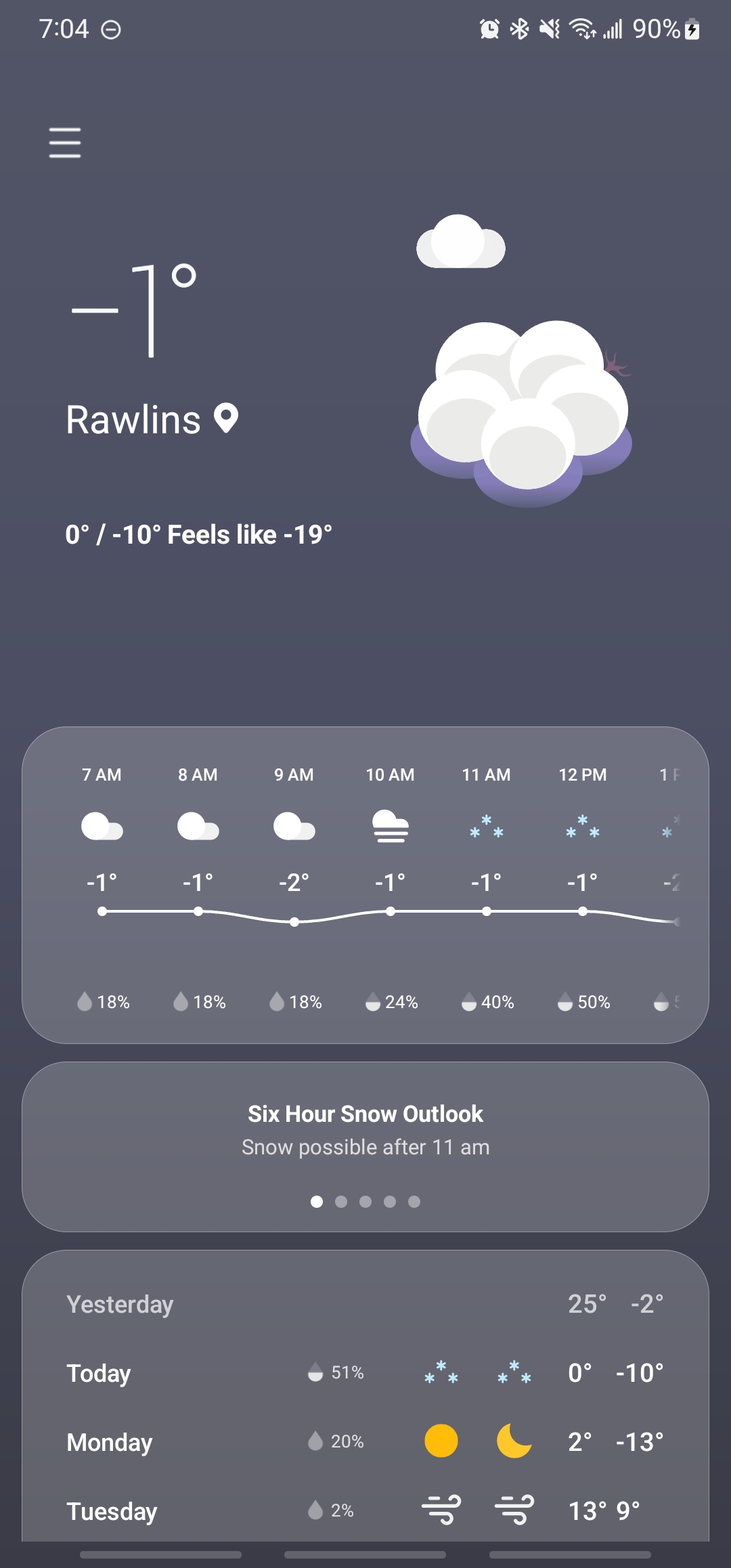
Task: Open Today's daily forecast row
Action: 365,1373
